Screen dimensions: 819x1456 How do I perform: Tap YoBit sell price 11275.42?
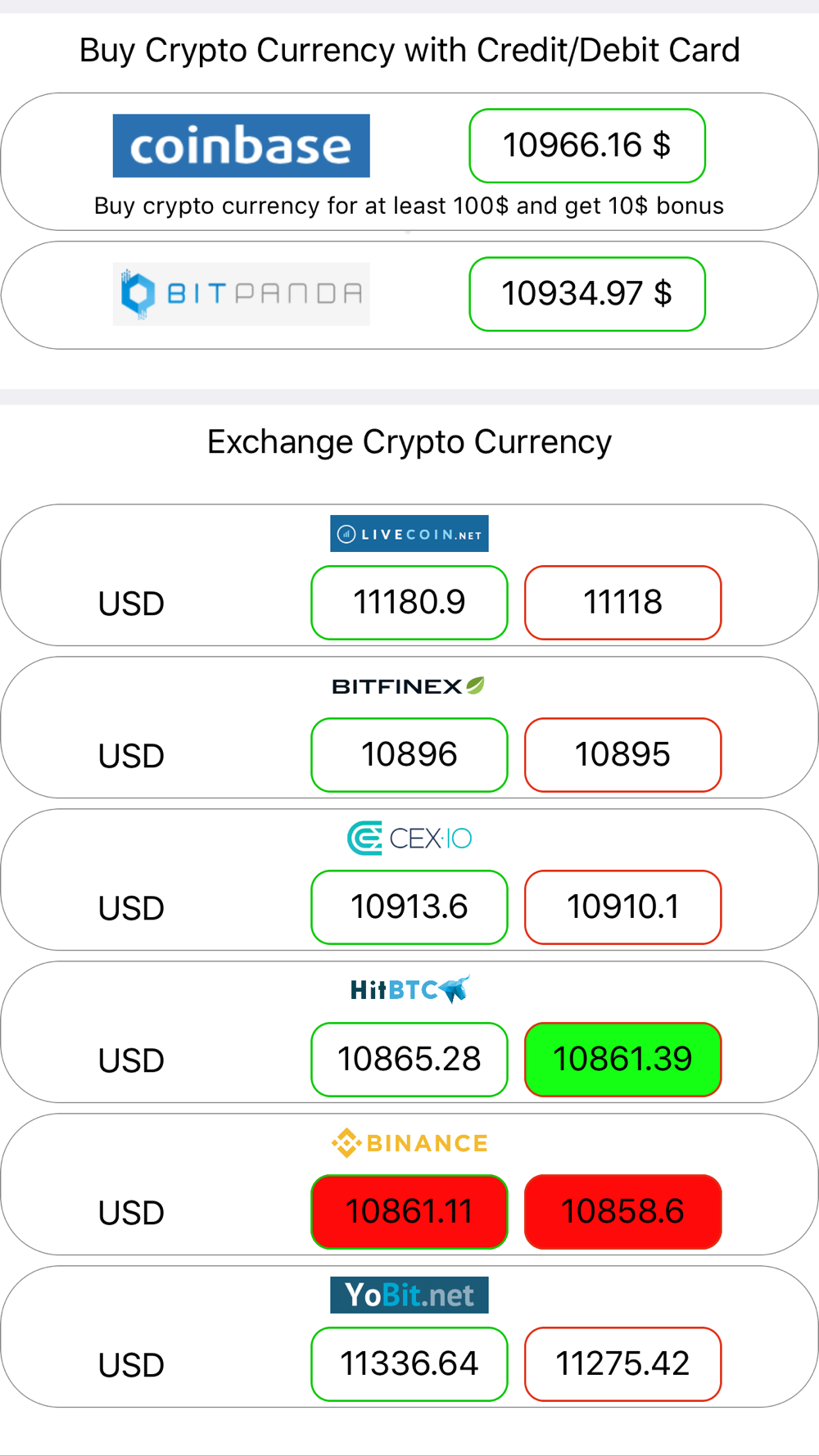[623, 1364]
